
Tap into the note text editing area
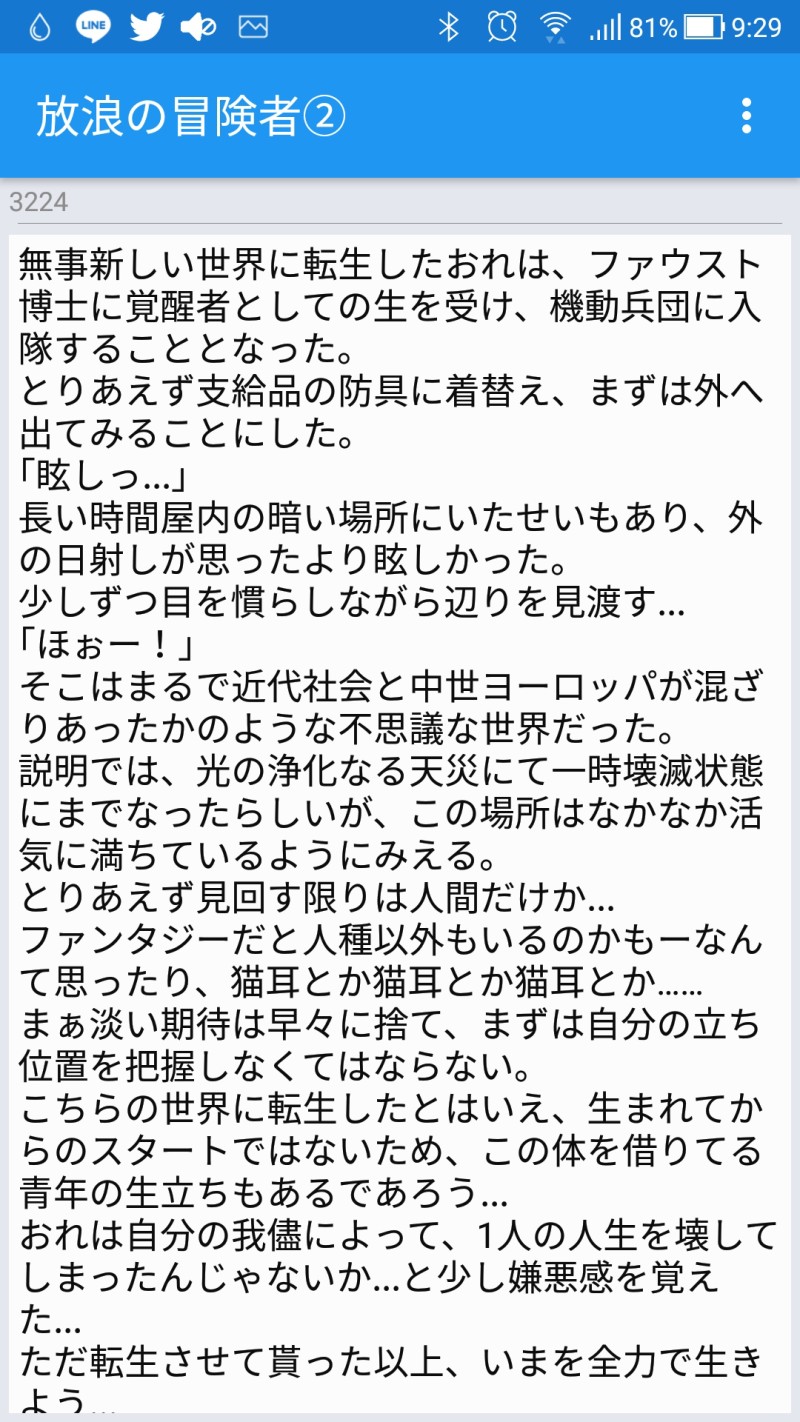pyautogui.click(x=400, y=825)
